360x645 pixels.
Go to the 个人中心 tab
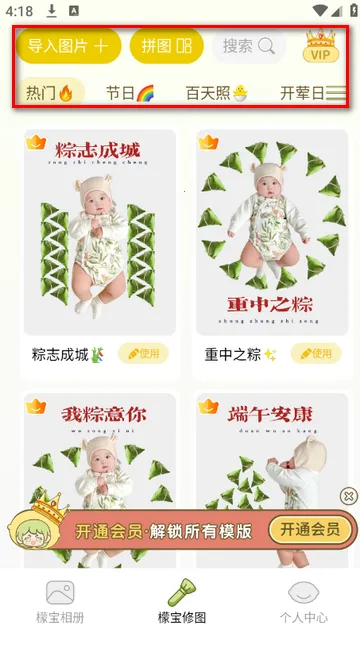click(304, 602)
